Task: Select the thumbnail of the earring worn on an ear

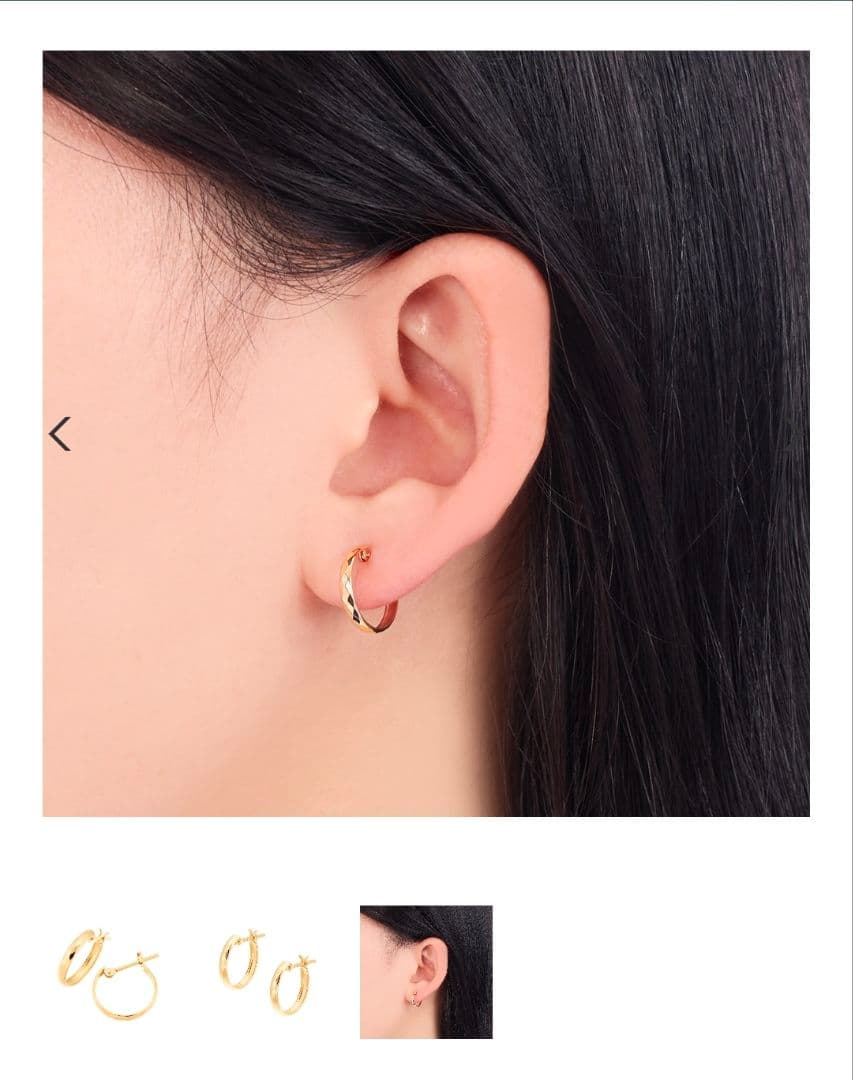Action: pyautogui.click(x=426, y=972)
